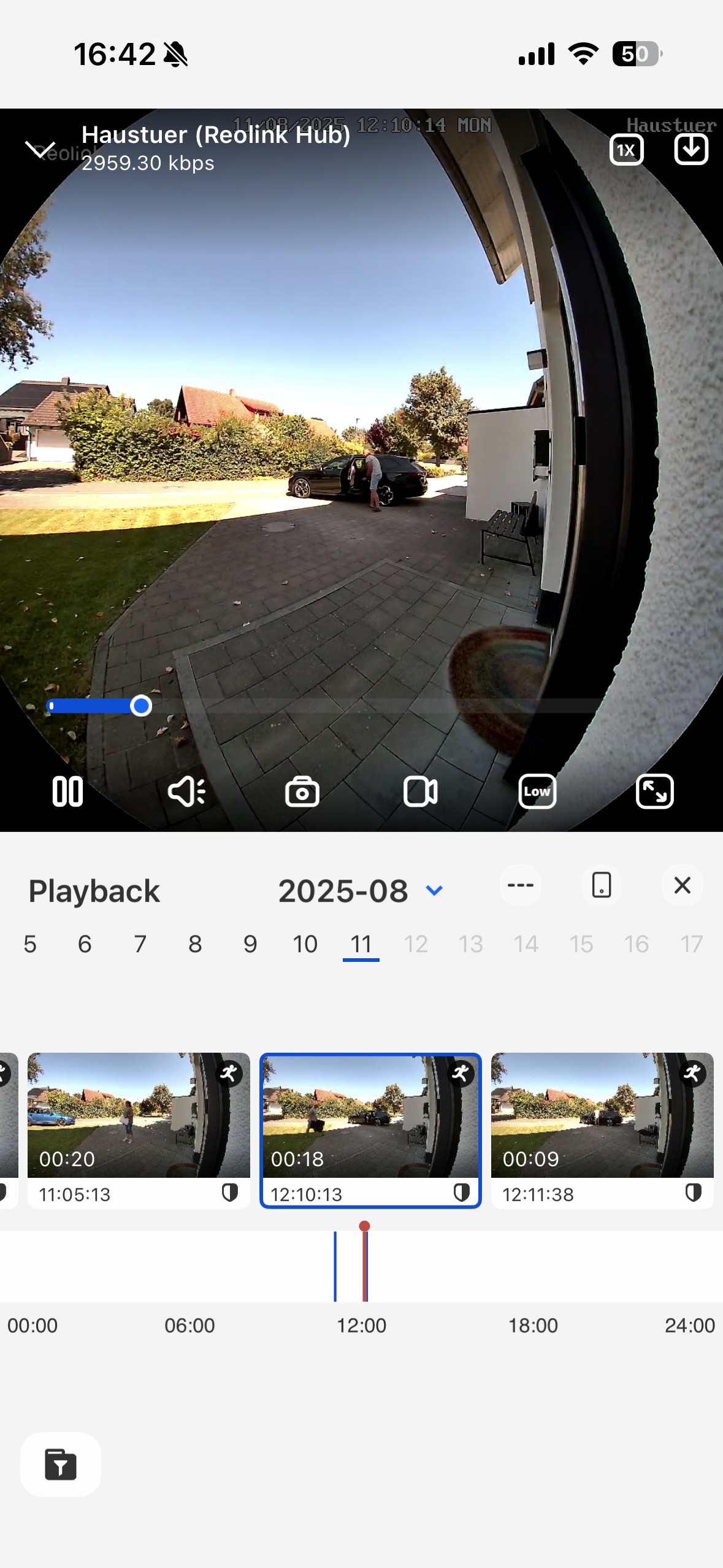723x1568 pixels.
Task: Open the 12:10:13 recording clip
Action: (370, 1131)
